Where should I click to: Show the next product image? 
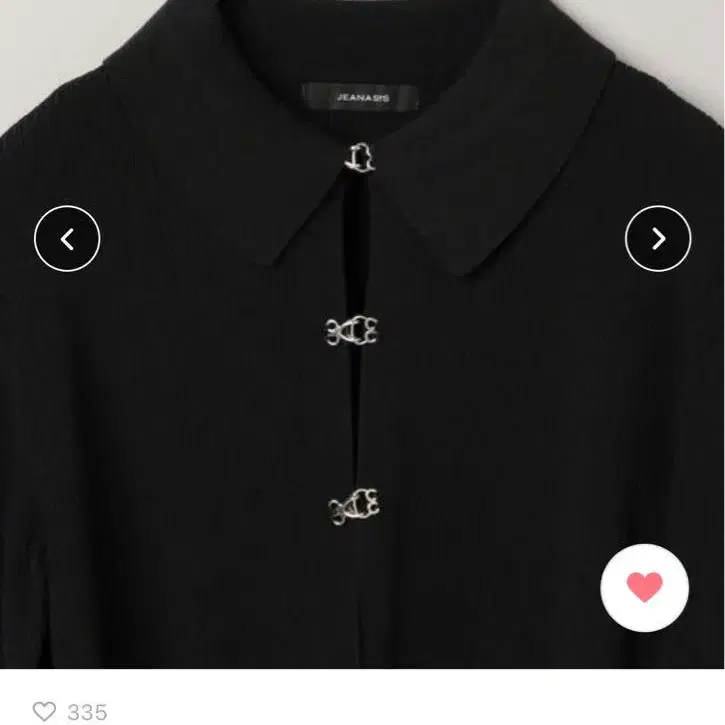tap(658, 239)
